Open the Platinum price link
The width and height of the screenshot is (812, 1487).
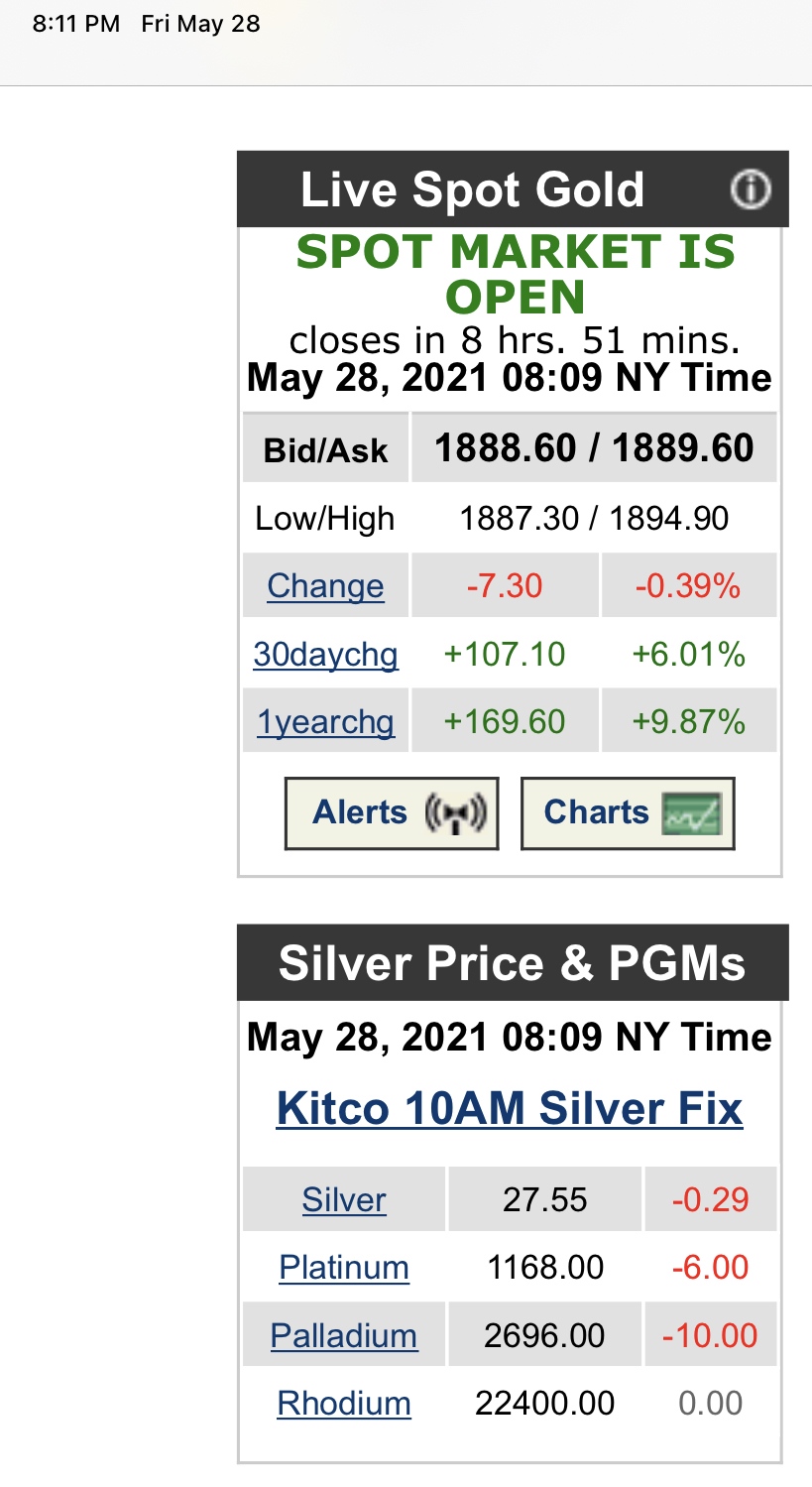pos(344,1268)
